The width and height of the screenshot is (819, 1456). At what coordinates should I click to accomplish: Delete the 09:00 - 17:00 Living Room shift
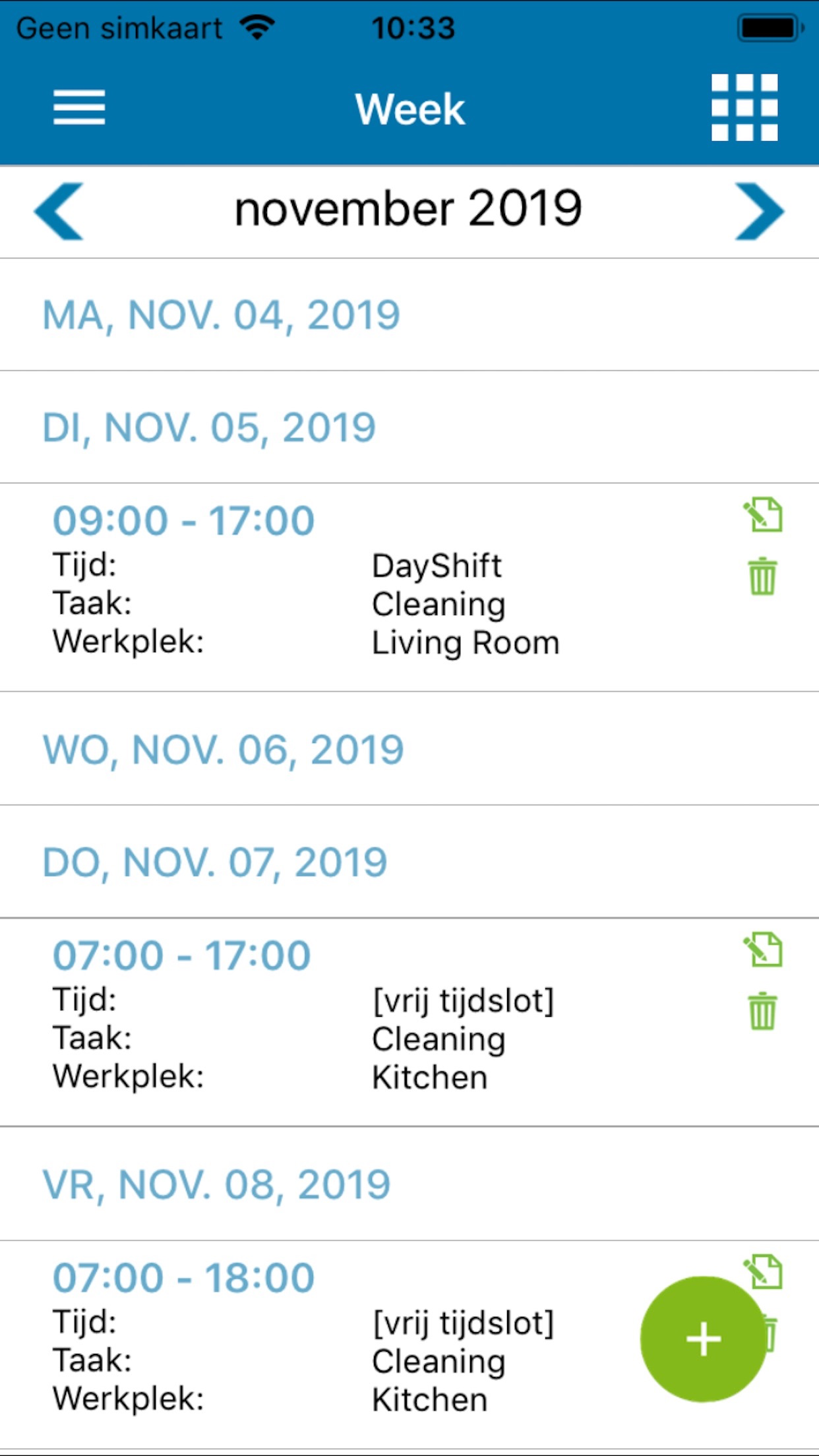tap(763, 576)
